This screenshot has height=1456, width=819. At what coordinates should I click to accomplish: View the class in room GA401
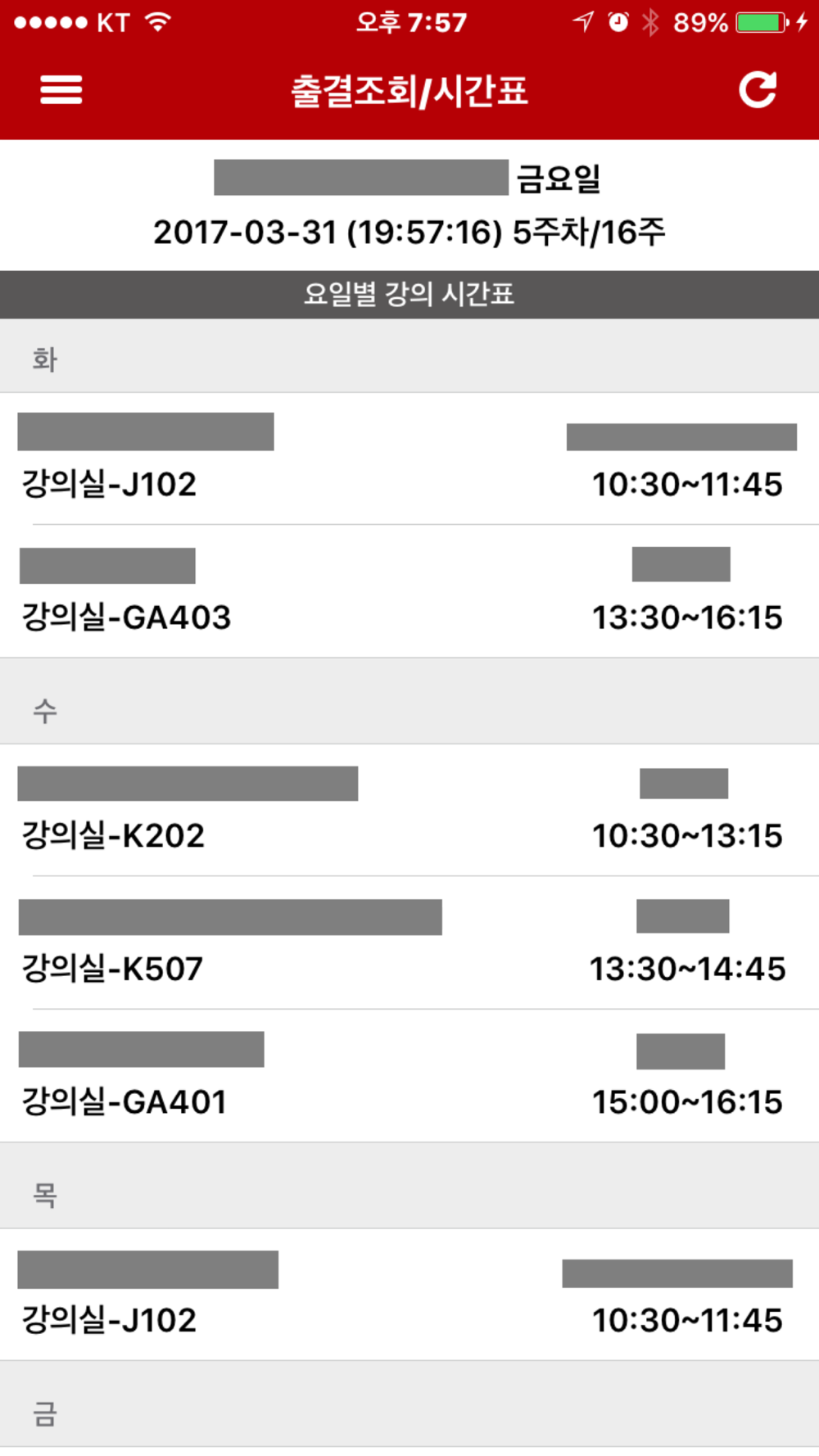[409, 1075]
